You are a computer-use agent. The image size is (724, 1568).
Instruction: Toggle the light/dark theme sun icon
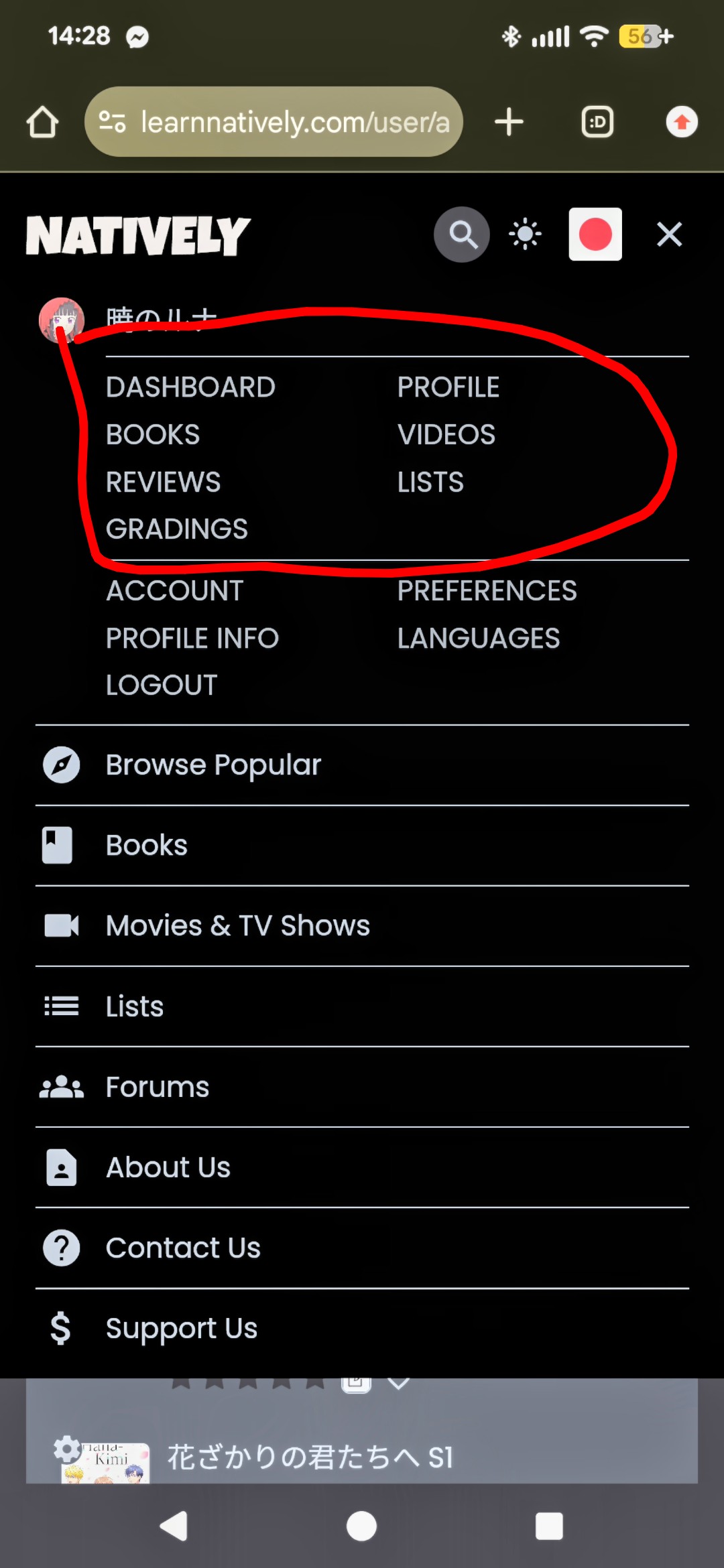(x=525, y=235)
